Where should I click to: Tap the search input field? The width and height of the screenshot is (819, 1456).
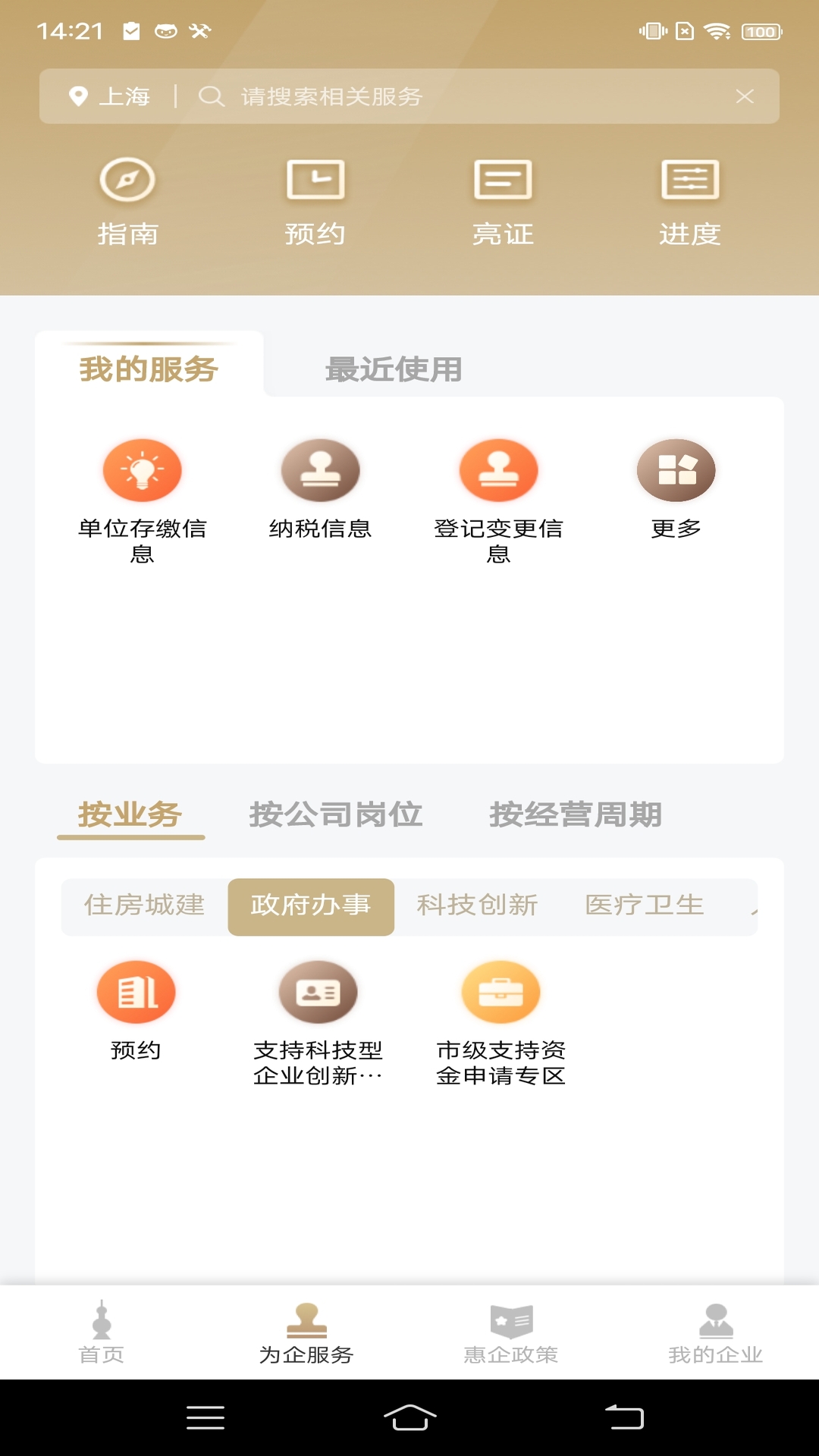click(455, 96)
